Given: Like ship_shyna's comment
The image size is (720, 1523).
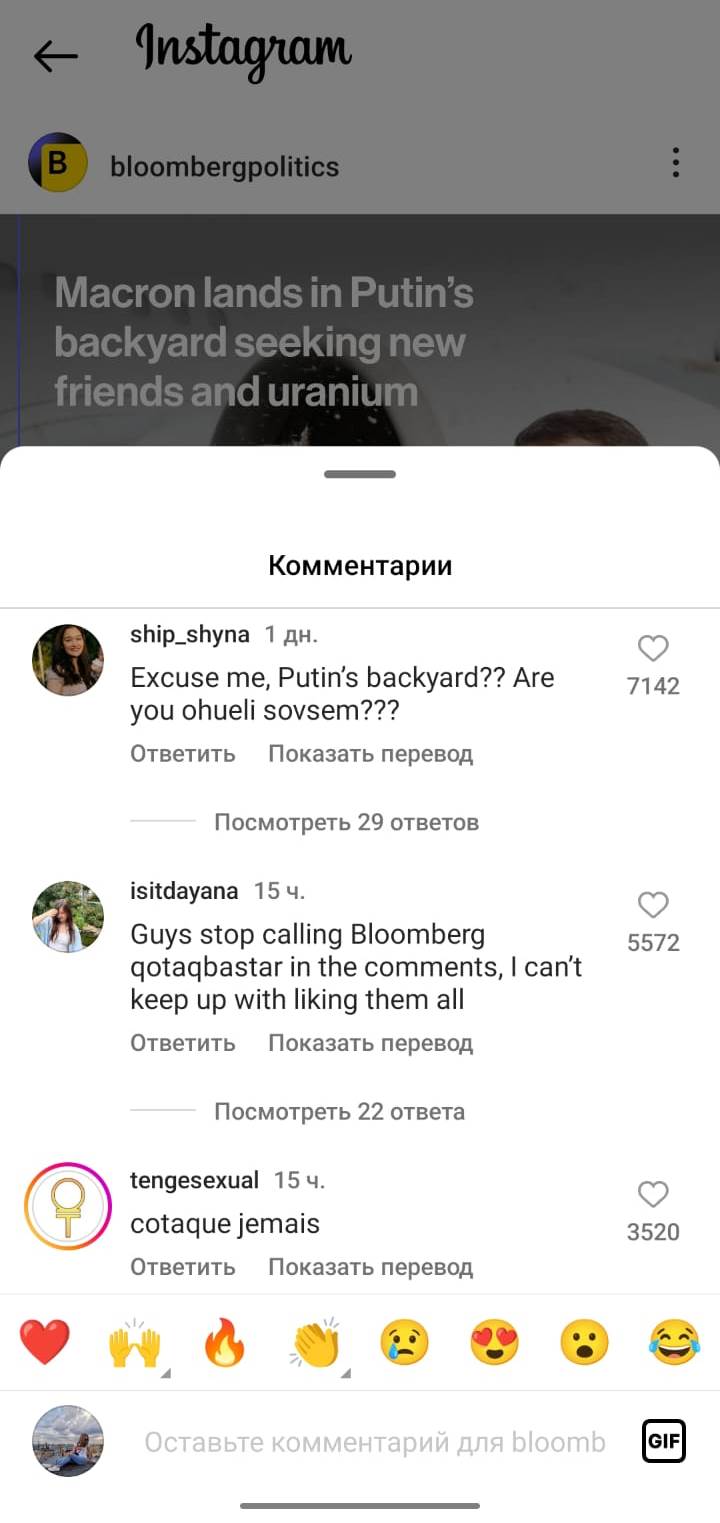Looking at the screenshot, I should tap(653, 649).
